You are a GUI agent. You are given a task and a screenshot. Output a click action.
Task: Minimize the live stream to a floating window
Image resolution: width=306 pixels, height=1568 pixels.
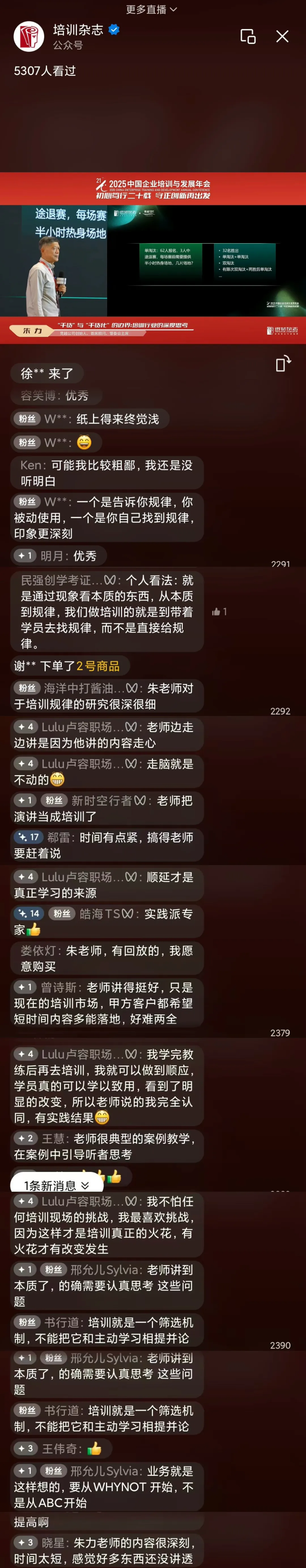247,36
